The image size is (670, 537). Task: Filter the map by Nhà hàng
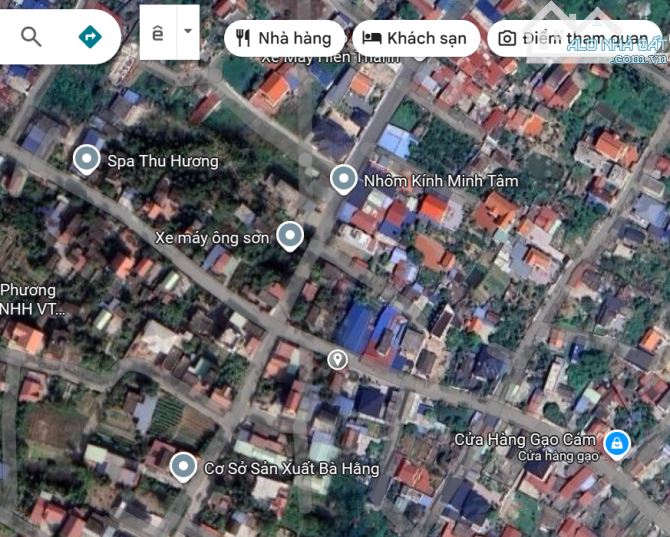tap(283, 38)
